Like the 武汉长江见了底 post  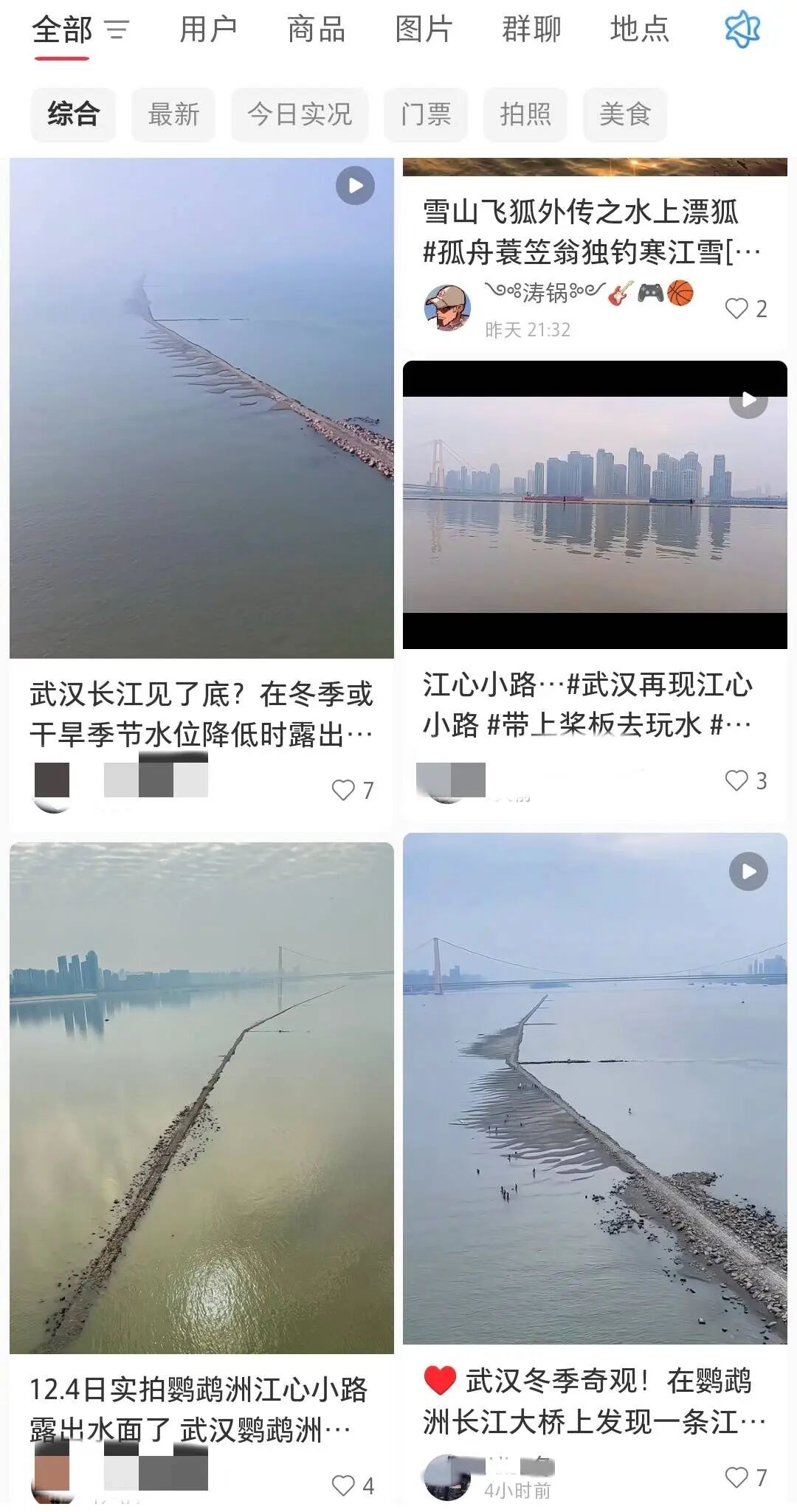coord(343,790)
